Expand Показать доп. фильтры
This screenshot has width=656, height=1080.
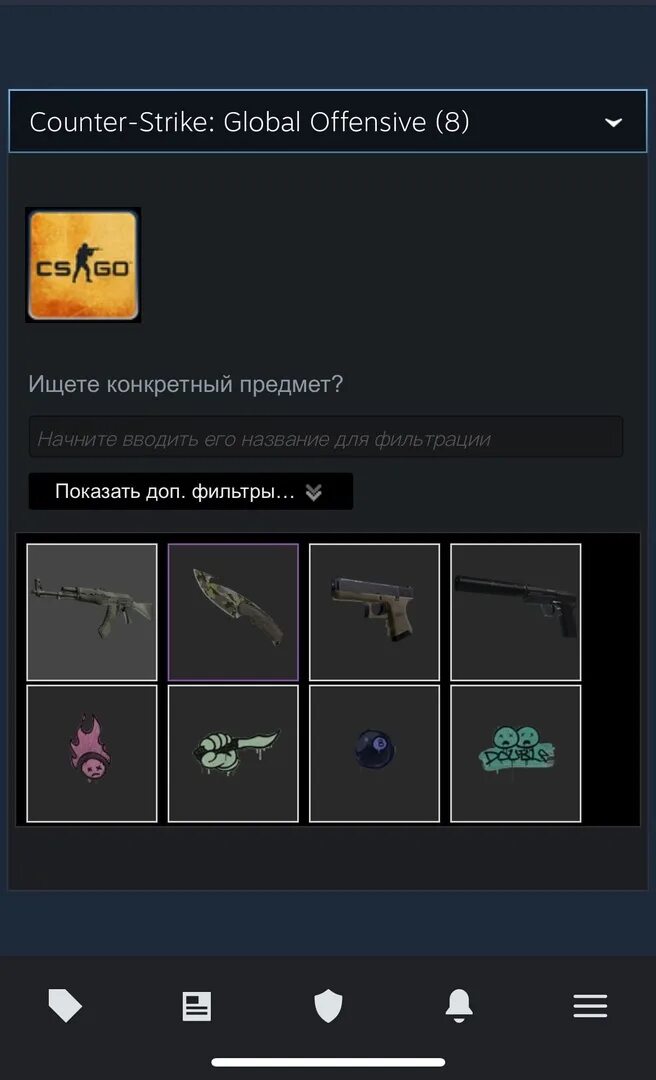coord(191,491)
